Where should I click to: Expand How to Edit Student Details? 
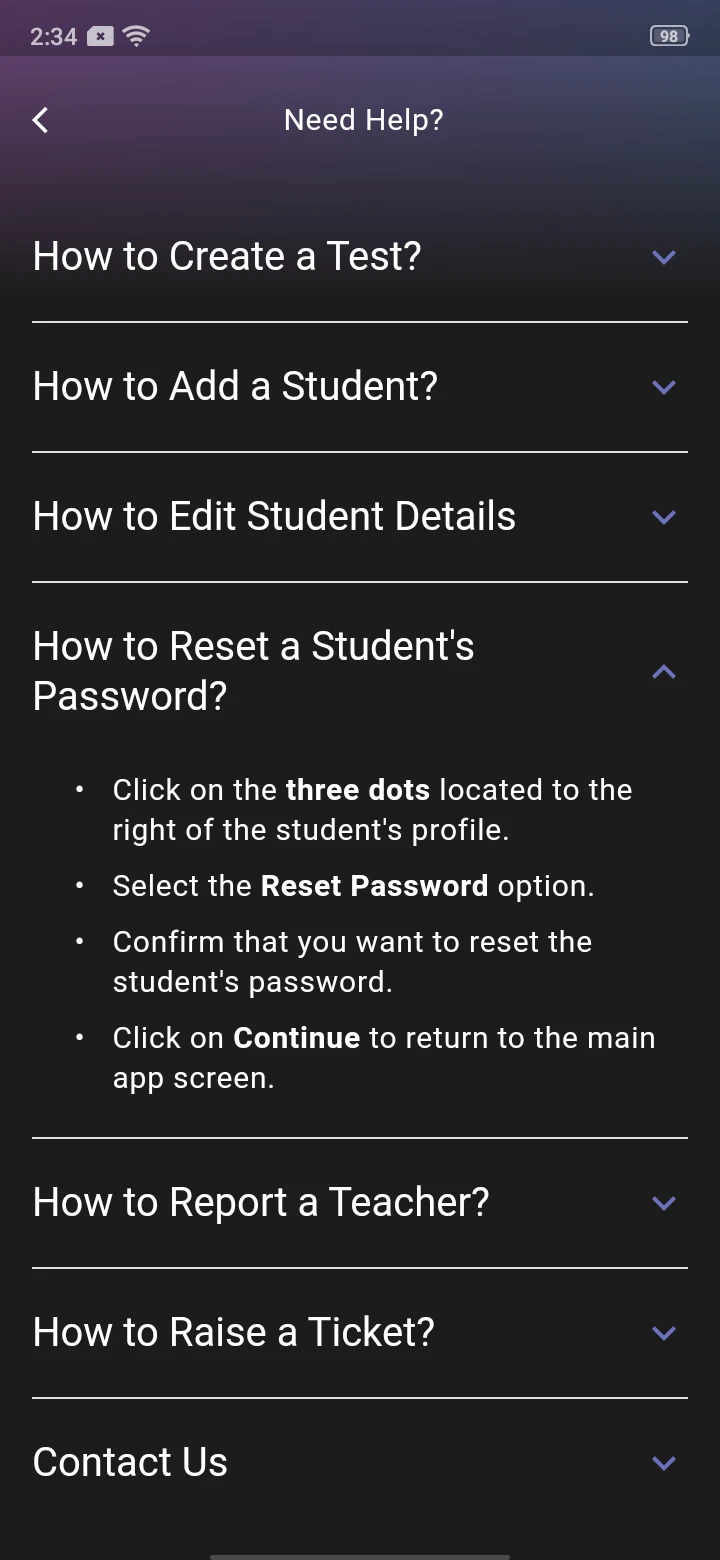click(x=663, y=517)
